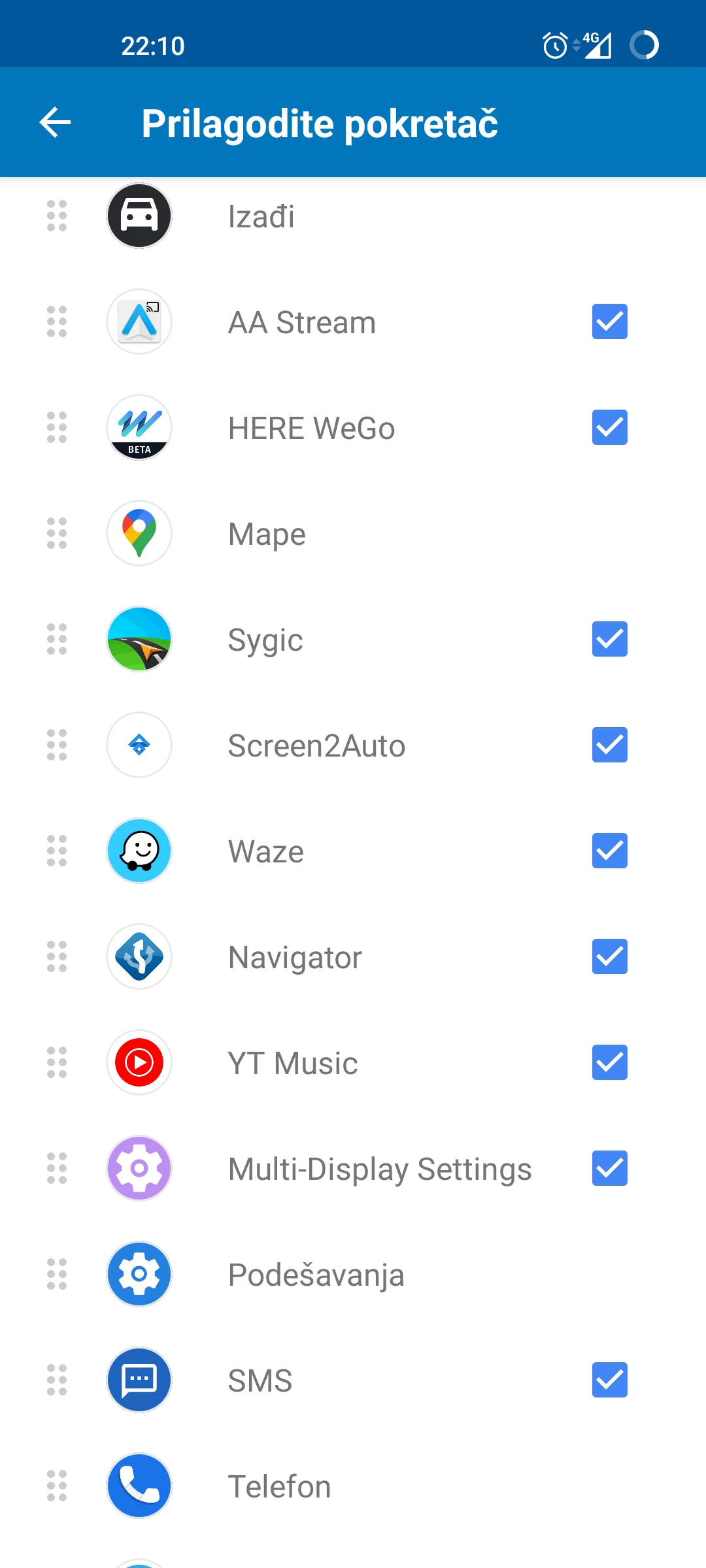The width and height of the screenshot is (706, 1568).
Task: Disable Multi-Display Settings checkbox
Action: [x=609, y=1168]
